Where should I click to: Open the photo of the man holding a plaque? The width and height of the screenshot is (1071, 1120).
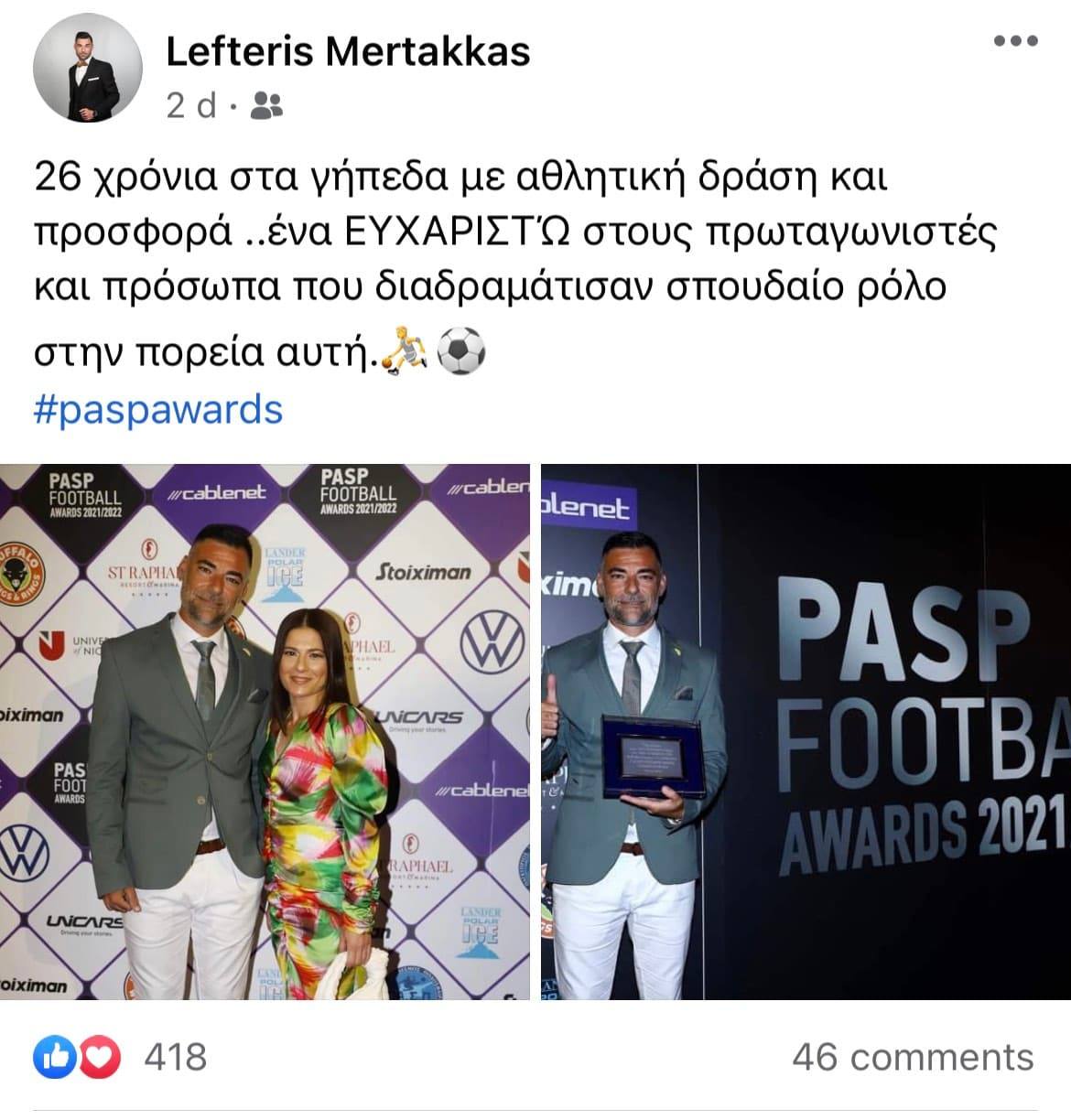click(806, 731)
